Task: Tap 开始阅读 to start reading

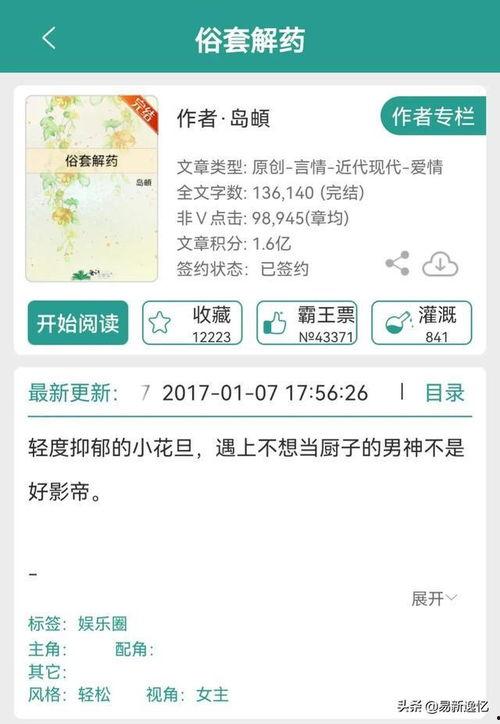Action: pyautogui.click(x=78, y=323)
